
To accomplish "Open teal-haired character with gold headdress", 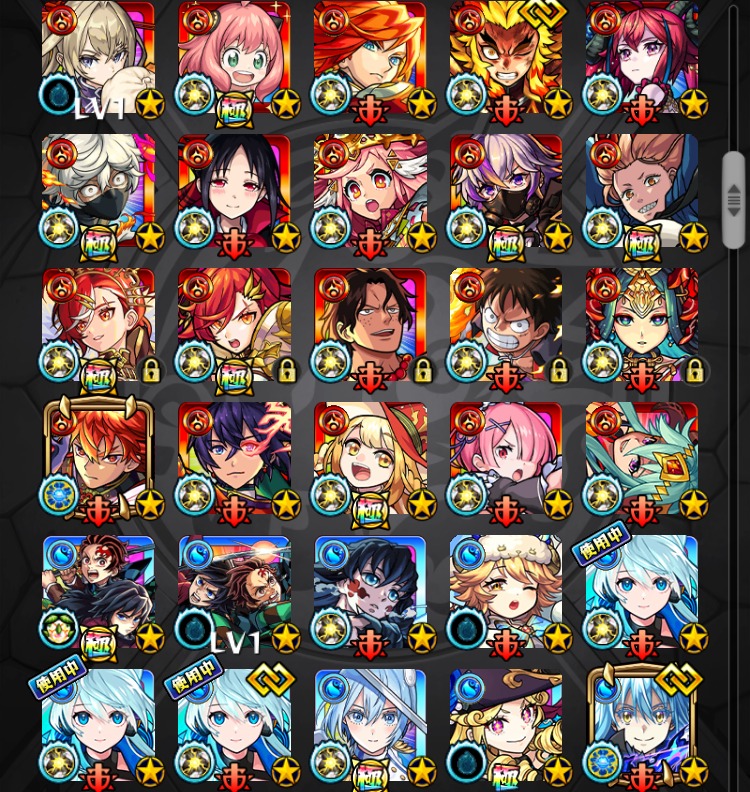I will [642, 323].
